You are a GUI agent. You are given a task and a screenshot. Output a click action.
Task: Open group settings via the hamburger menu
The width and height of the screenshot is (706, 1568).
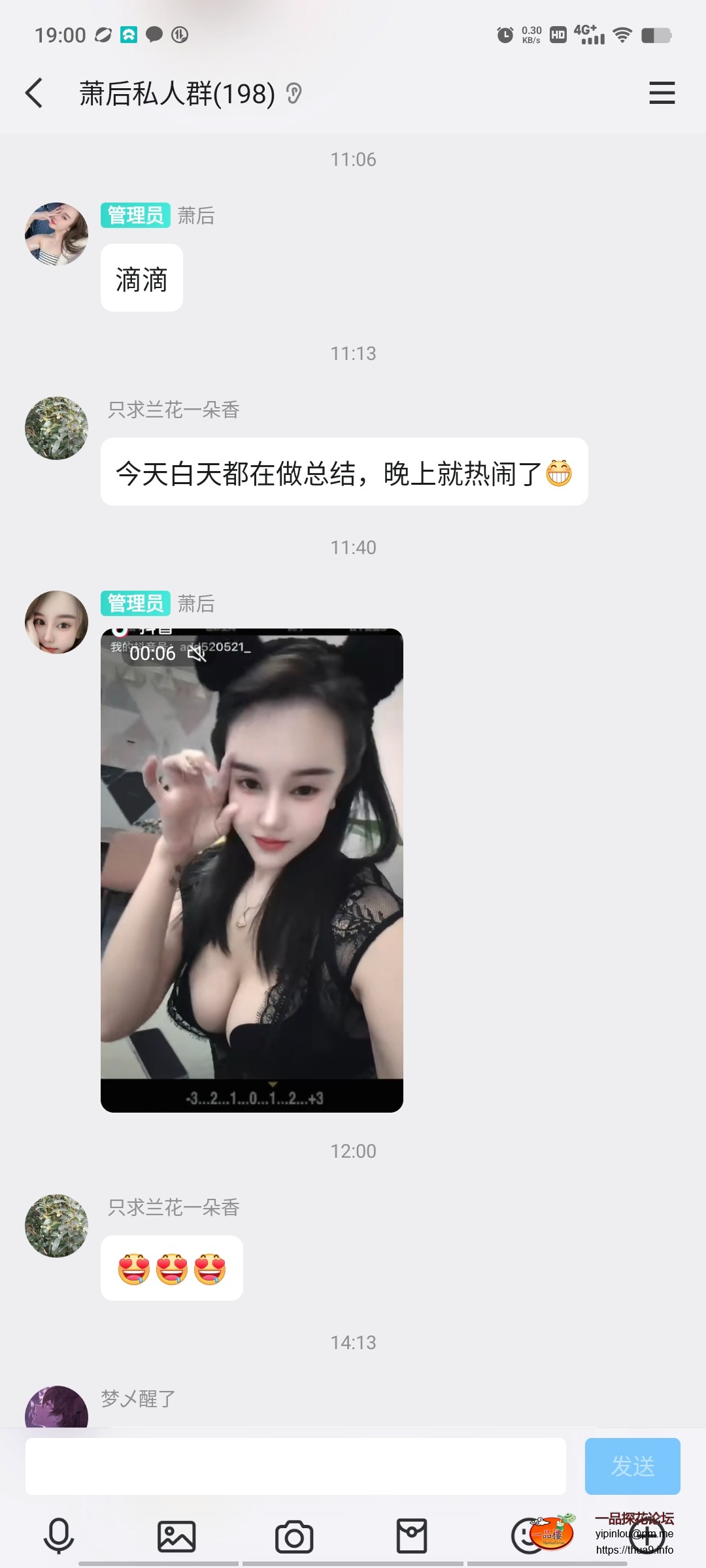(662, 93)
